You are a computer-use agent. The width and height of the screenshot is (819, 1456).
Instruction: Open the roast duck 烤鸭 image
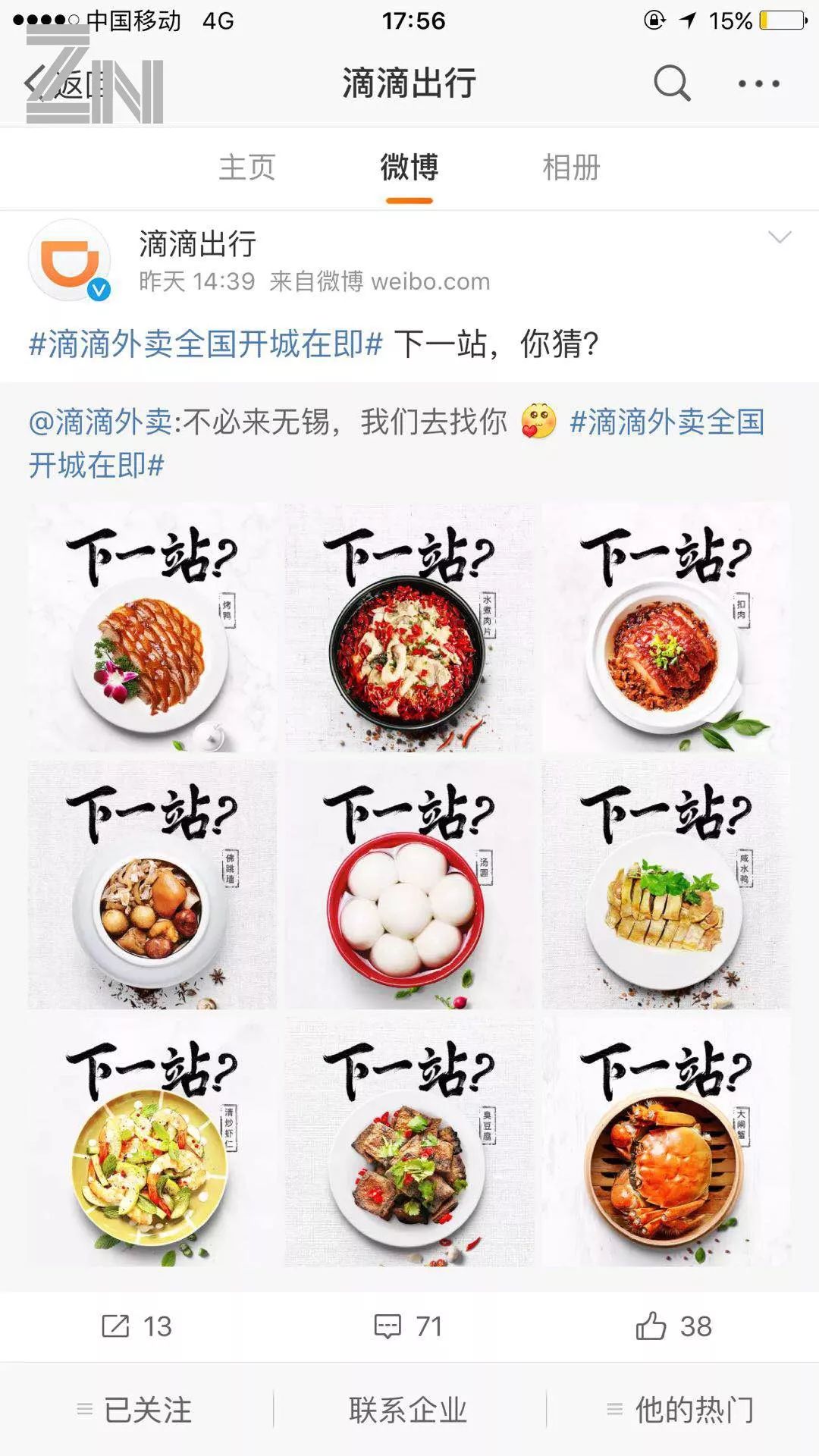coord(152,627)
